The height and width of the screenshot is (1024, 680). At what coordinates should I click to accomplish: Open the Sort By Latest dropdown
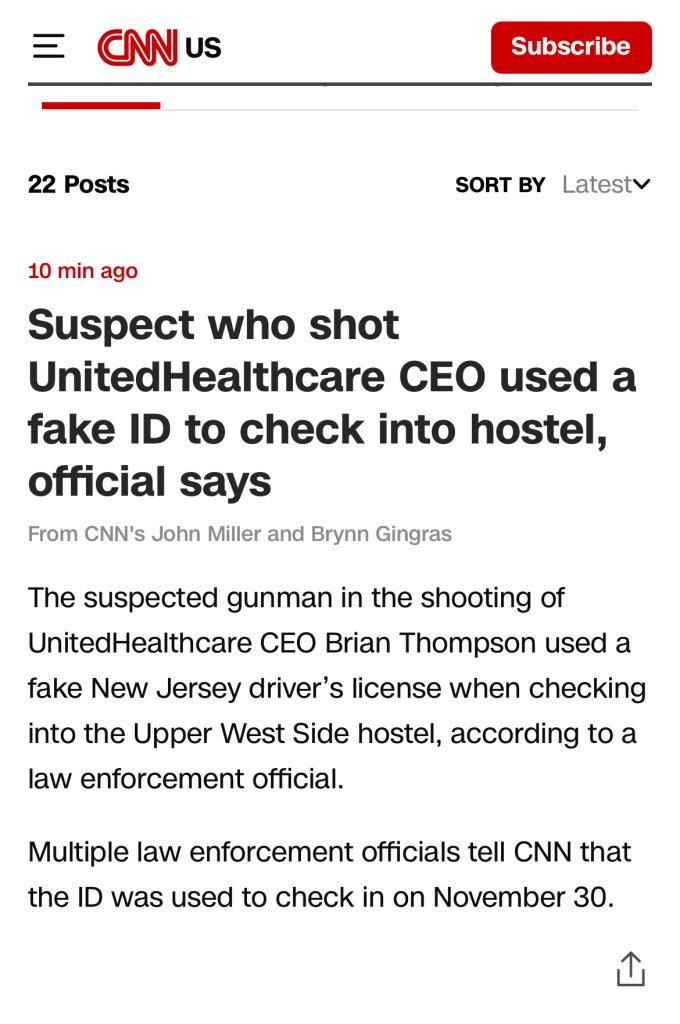606,185
